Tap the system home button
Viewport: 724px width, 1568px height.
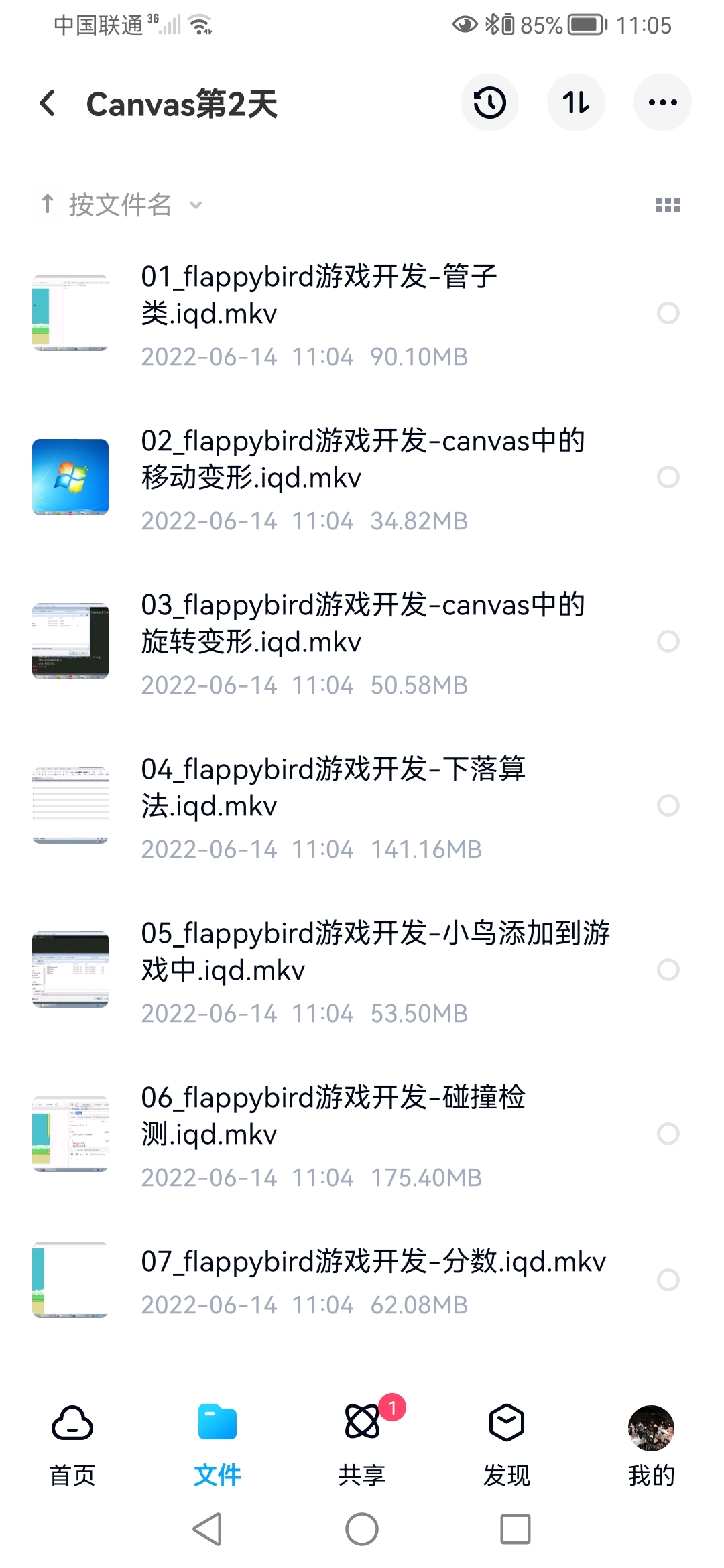tap(362, 1529)
